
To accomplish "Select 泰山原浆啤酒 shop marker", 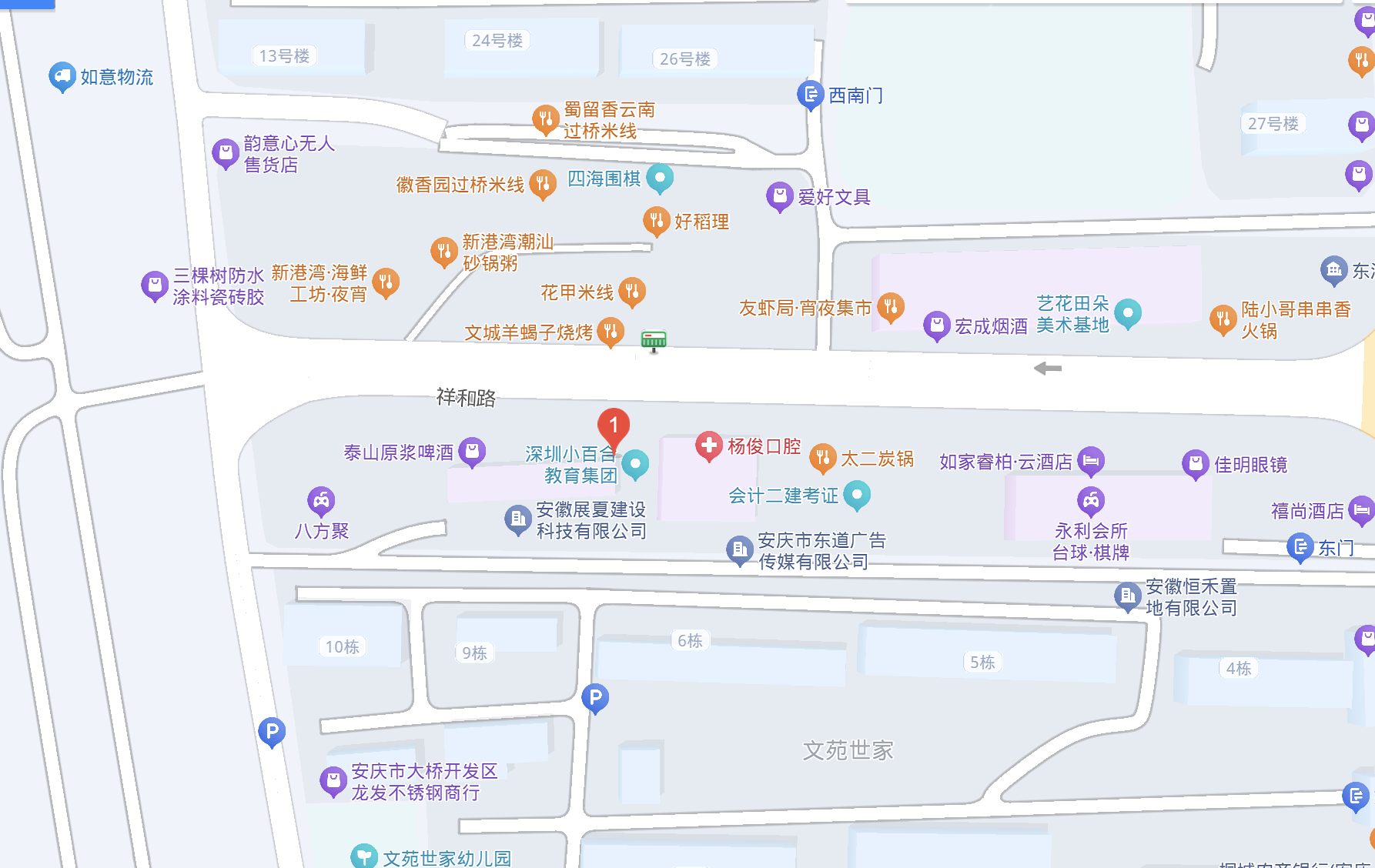I will click(472, 452).
